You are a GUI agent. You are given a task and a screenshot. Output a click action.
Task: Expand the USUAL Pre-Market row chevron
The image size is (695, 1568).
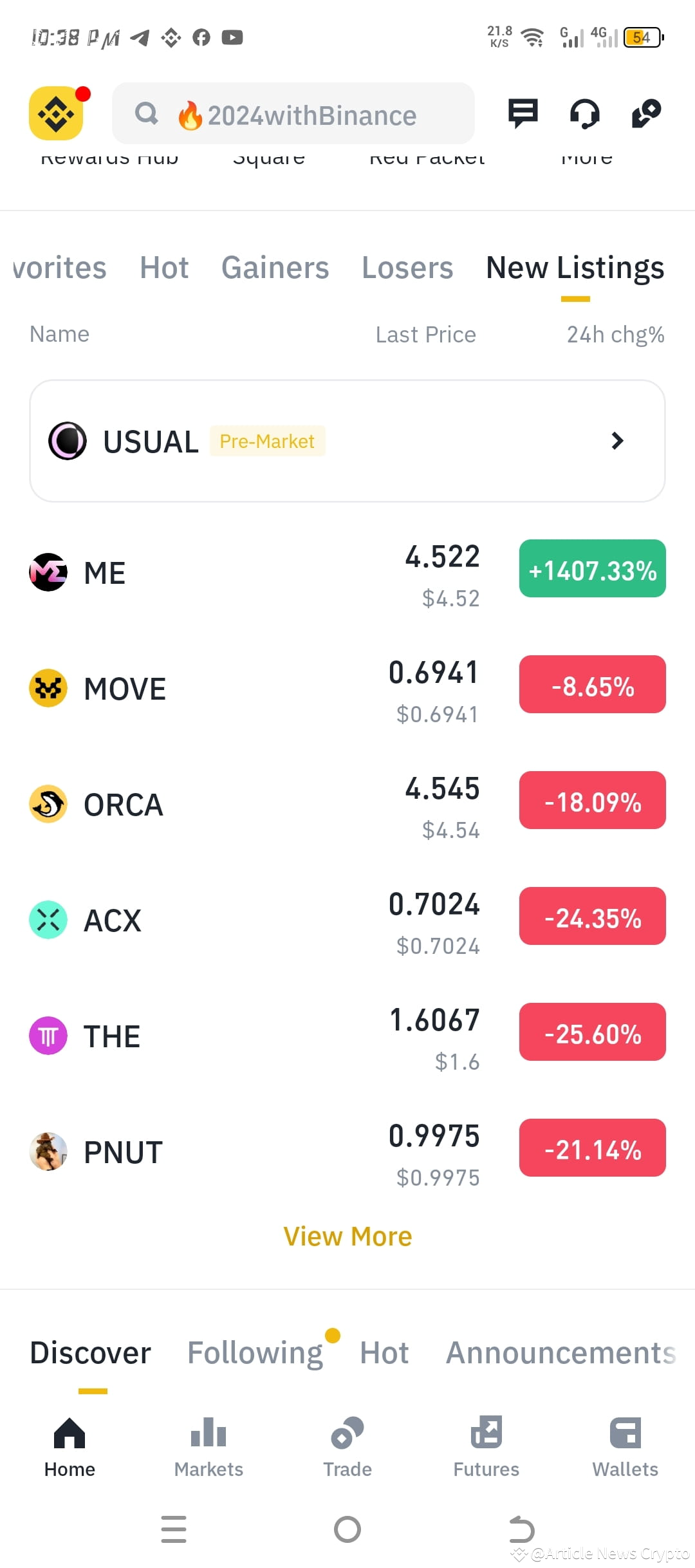tap(617, 441)
